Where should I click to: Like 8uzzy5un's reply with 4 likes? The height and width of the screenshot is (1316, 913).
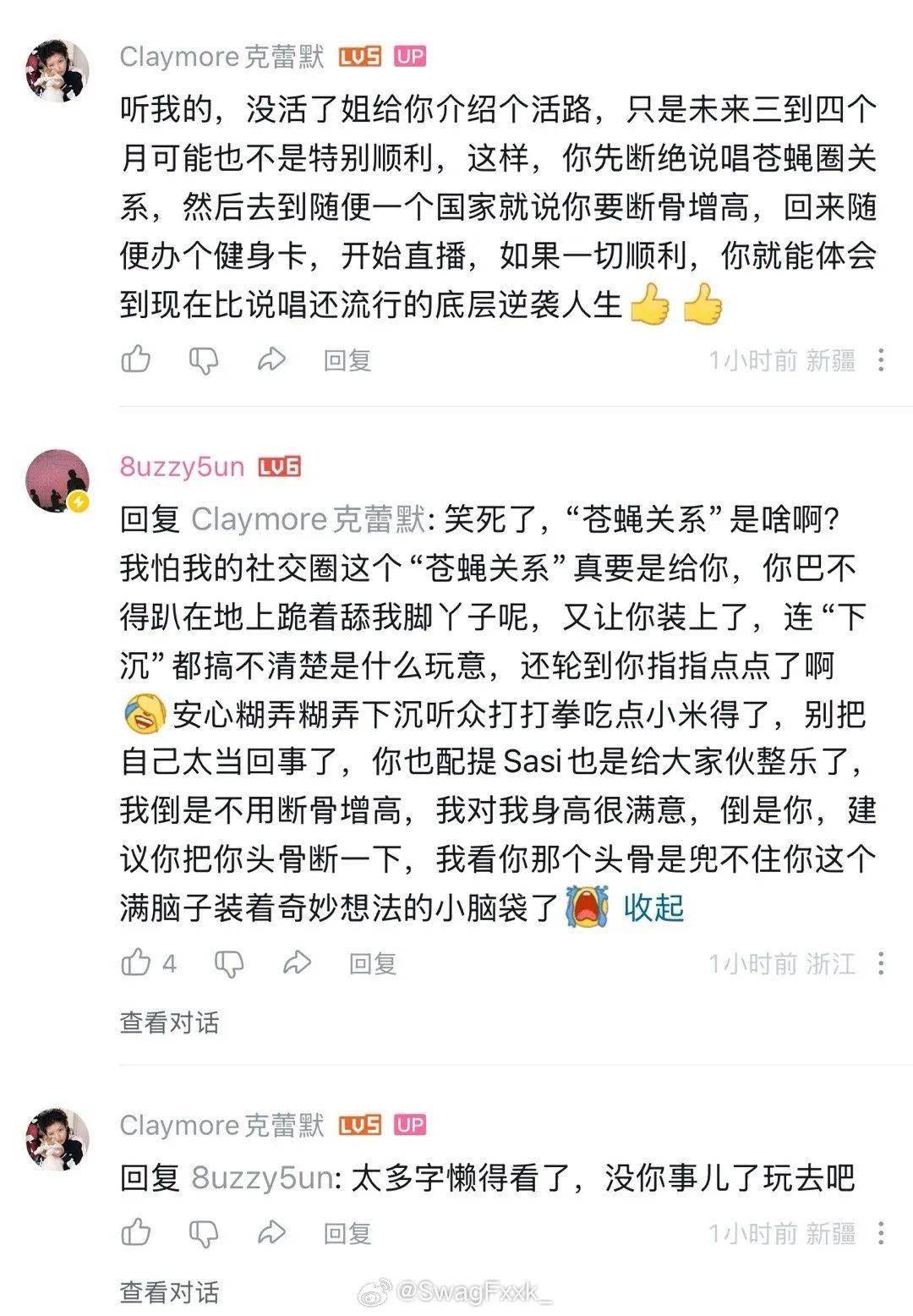(x=137, y=963)
